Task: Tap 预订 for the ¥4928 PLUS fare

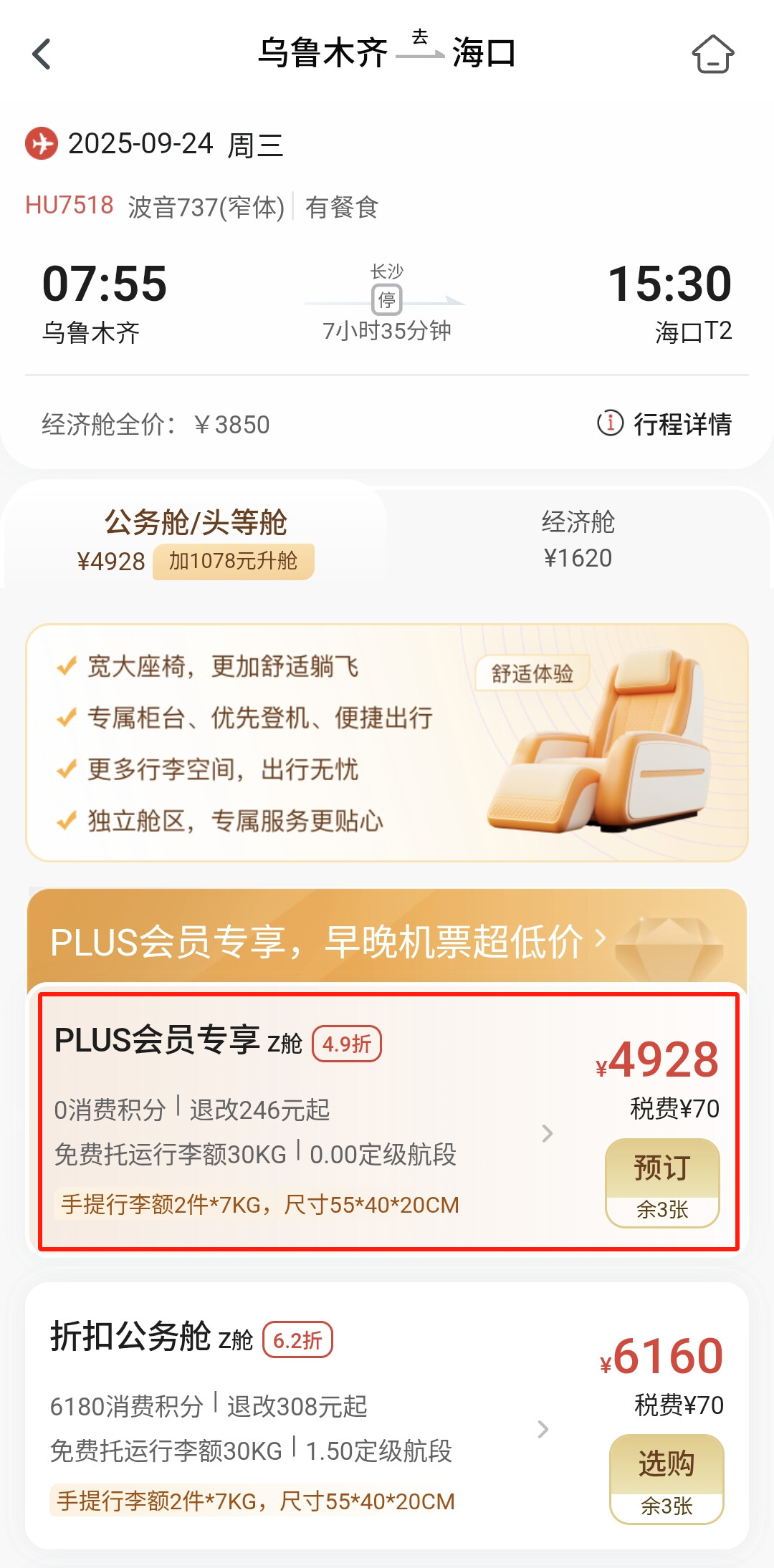Action: click(x=661, y=1169)
